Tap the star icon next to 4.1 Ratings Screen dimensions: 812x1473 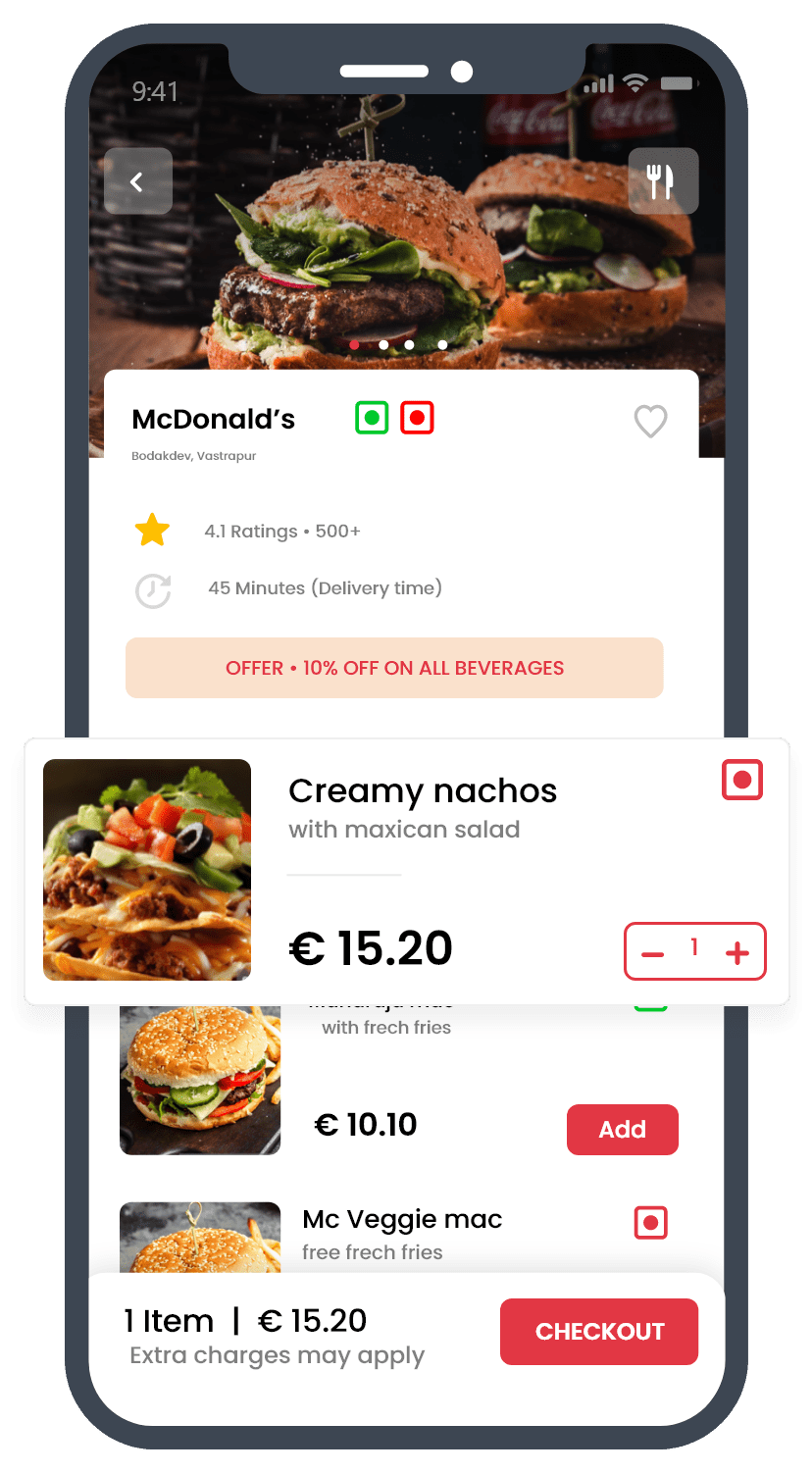[x=152, y=530]
